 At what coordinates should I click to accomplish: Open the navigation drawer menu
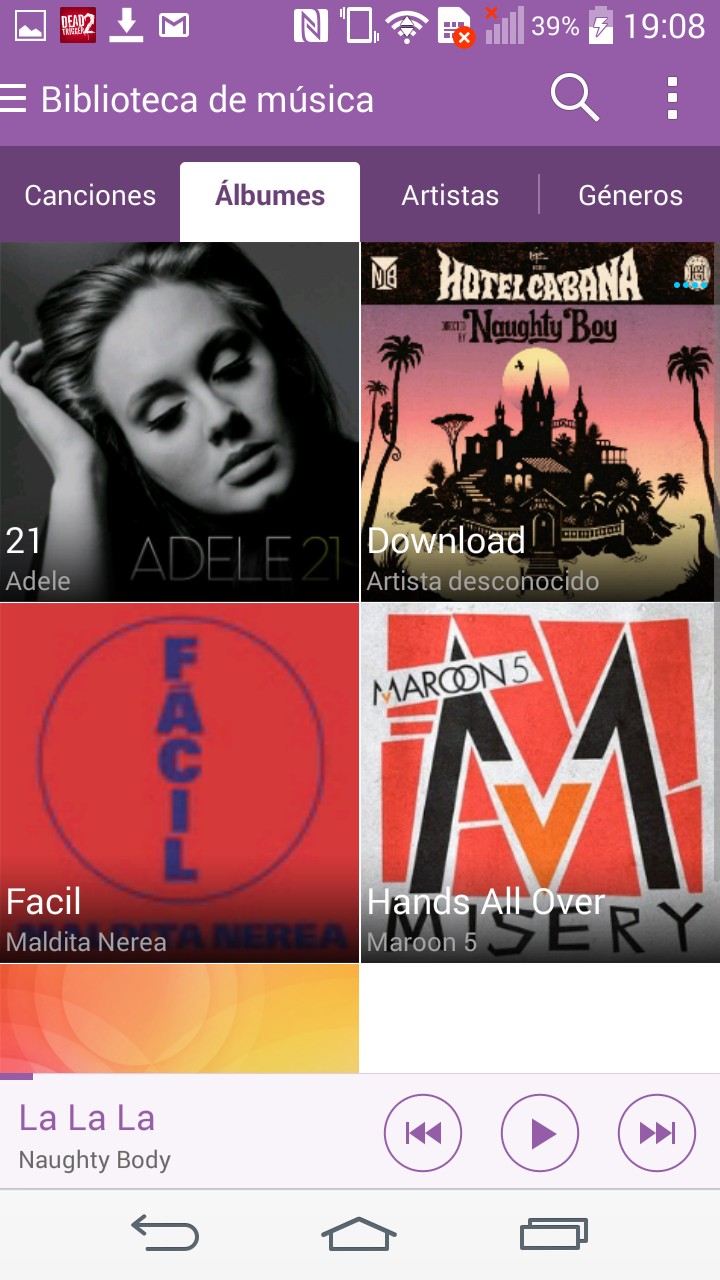16,99
